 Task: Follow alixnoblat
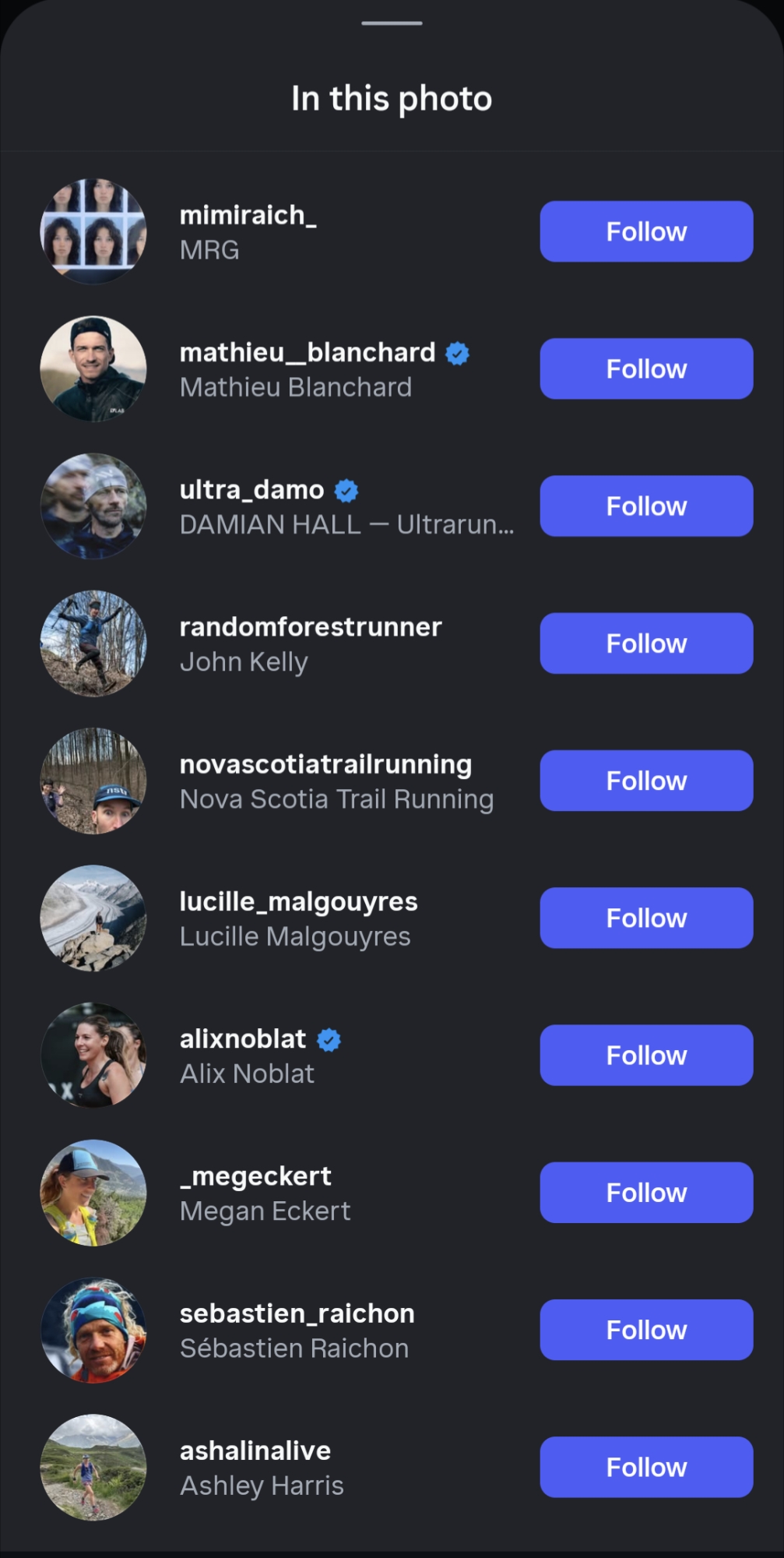pos(646,1056)
